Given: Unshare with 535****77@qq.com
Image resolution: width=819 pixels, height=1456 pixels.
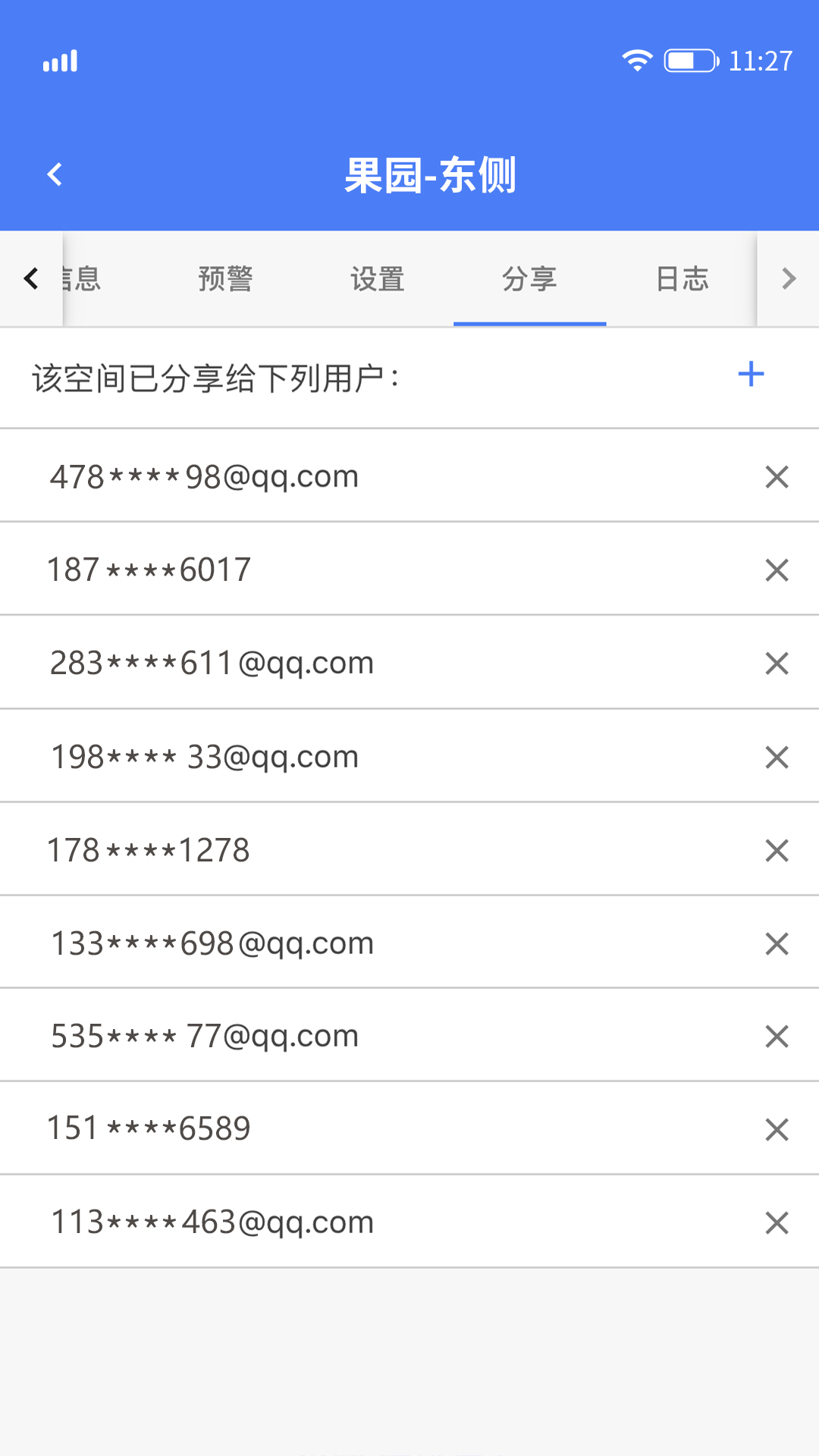Looking at the screenshot, I should [777, 1037].
